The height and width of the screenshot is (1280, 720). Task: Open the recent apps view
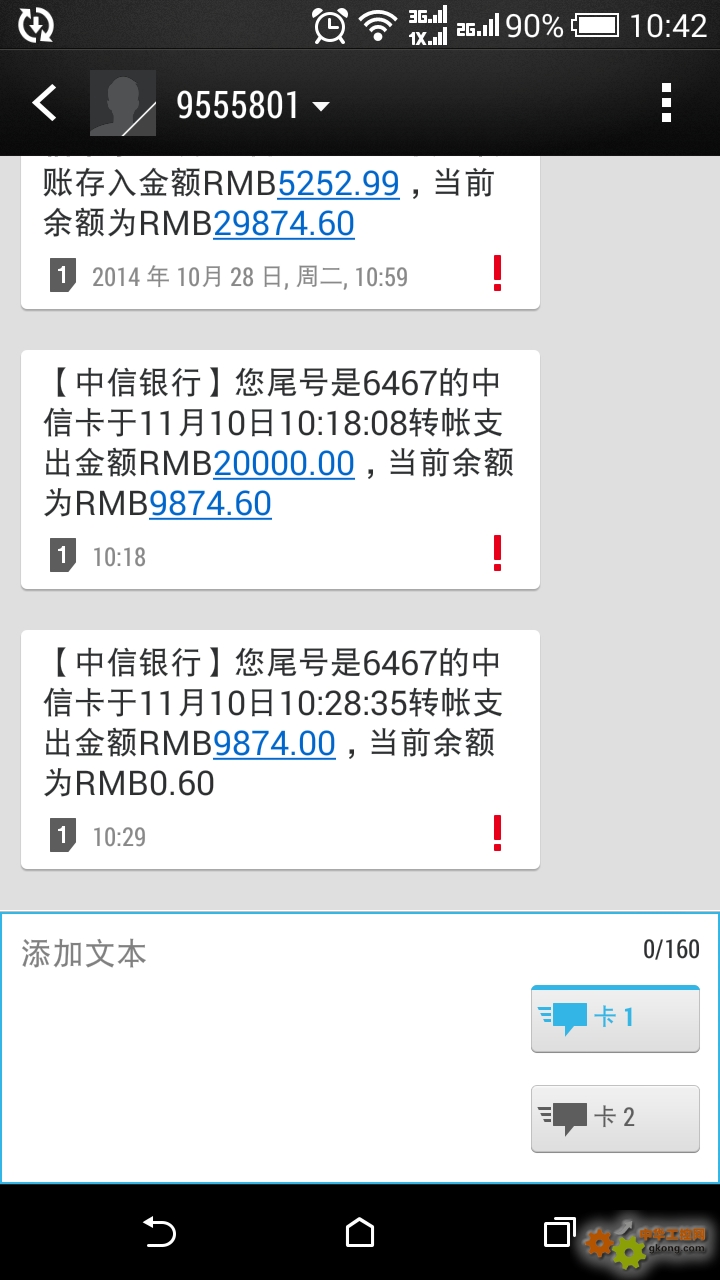560,1232
